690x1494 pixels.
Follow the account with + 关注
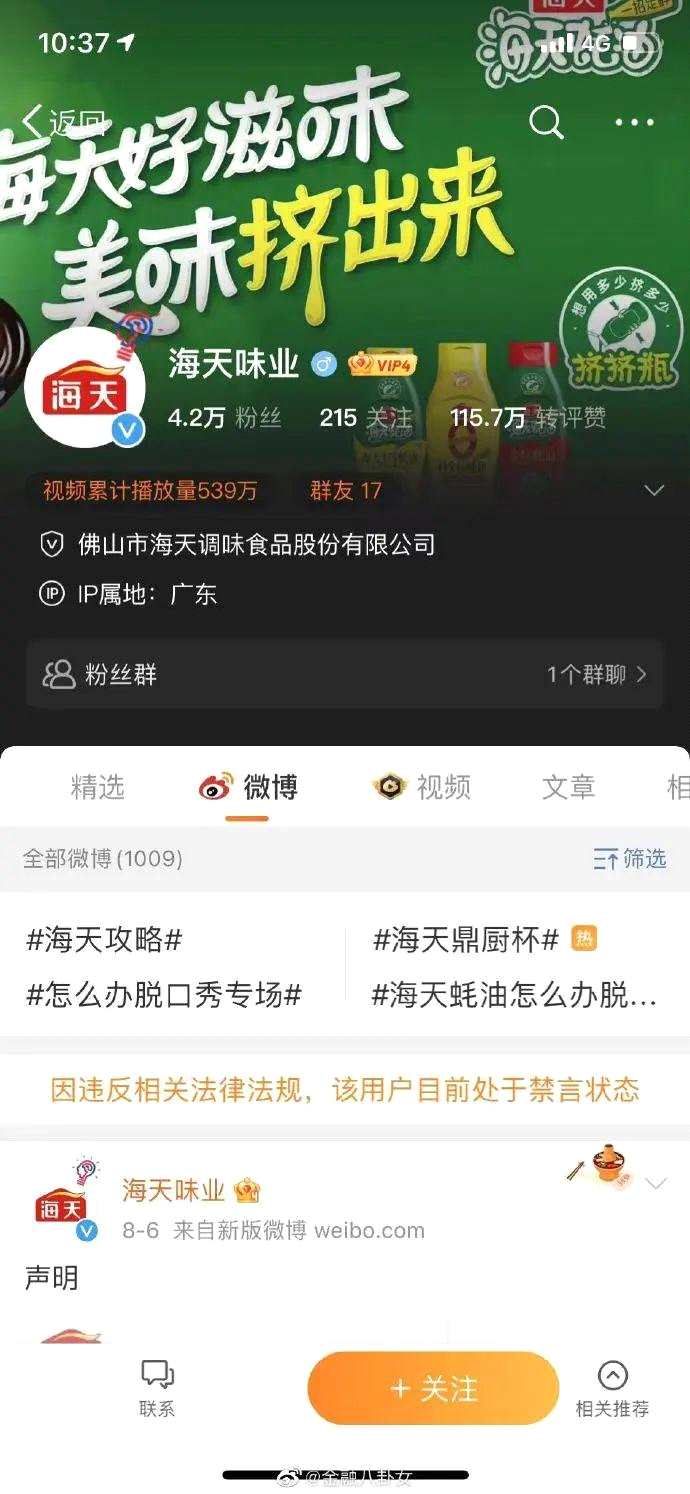pos(433,1388)
